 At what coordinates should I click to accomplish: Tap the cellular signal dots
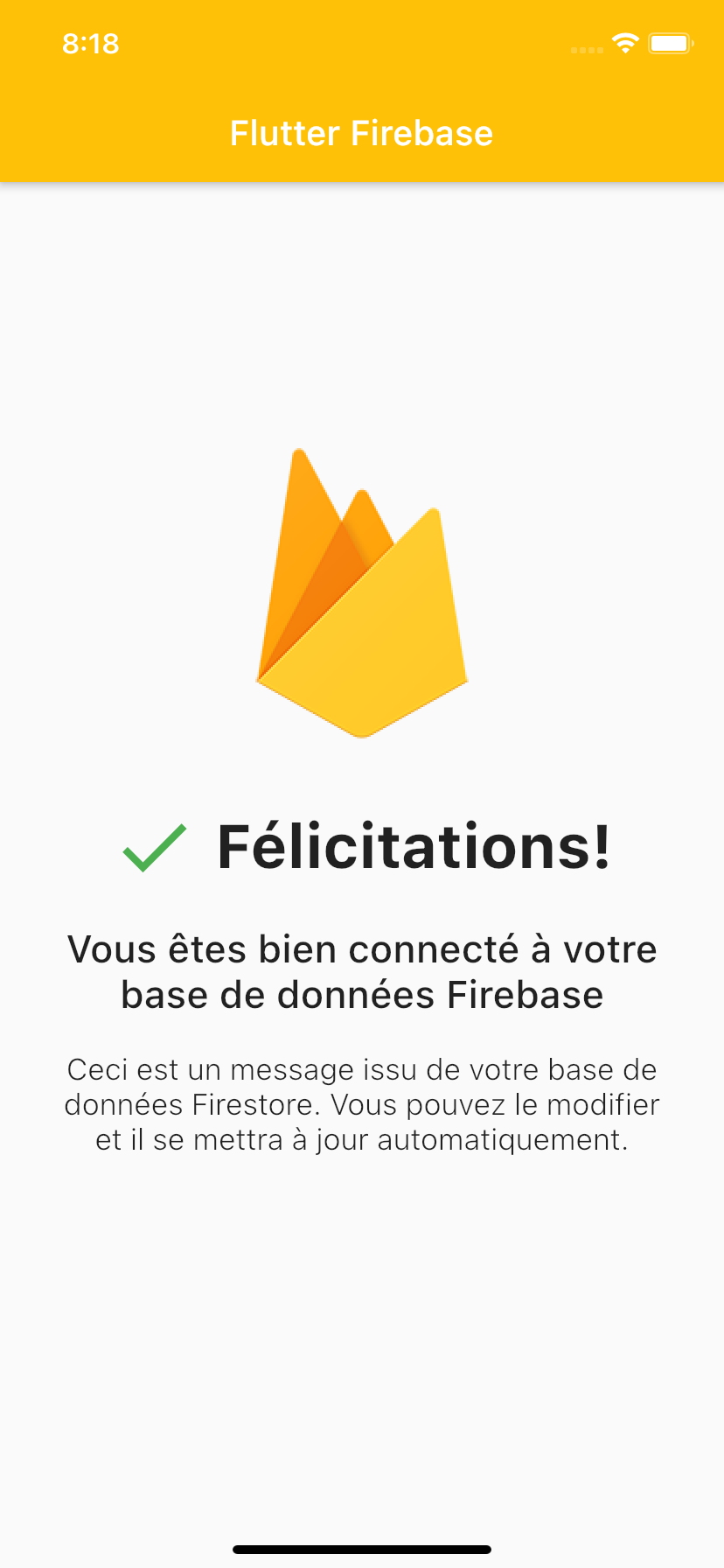click(x=586, y=50)
